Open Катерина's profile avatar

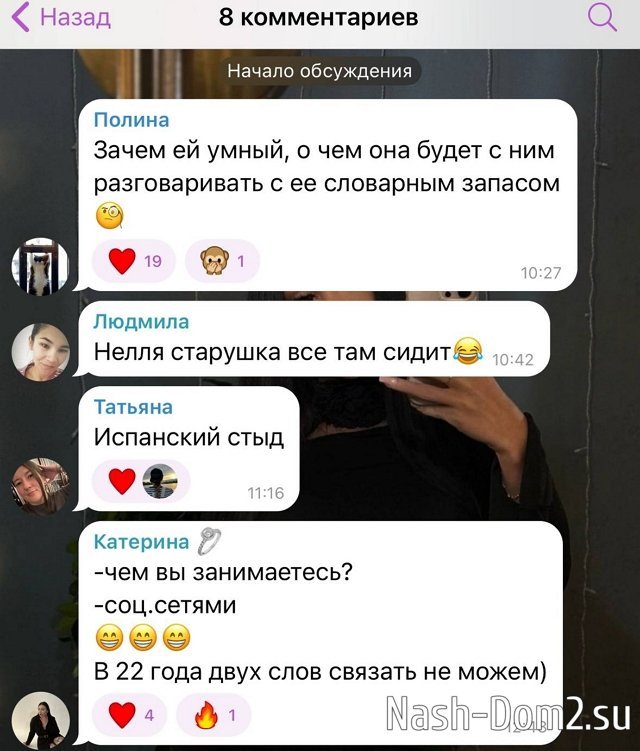(x=40, y=720)
